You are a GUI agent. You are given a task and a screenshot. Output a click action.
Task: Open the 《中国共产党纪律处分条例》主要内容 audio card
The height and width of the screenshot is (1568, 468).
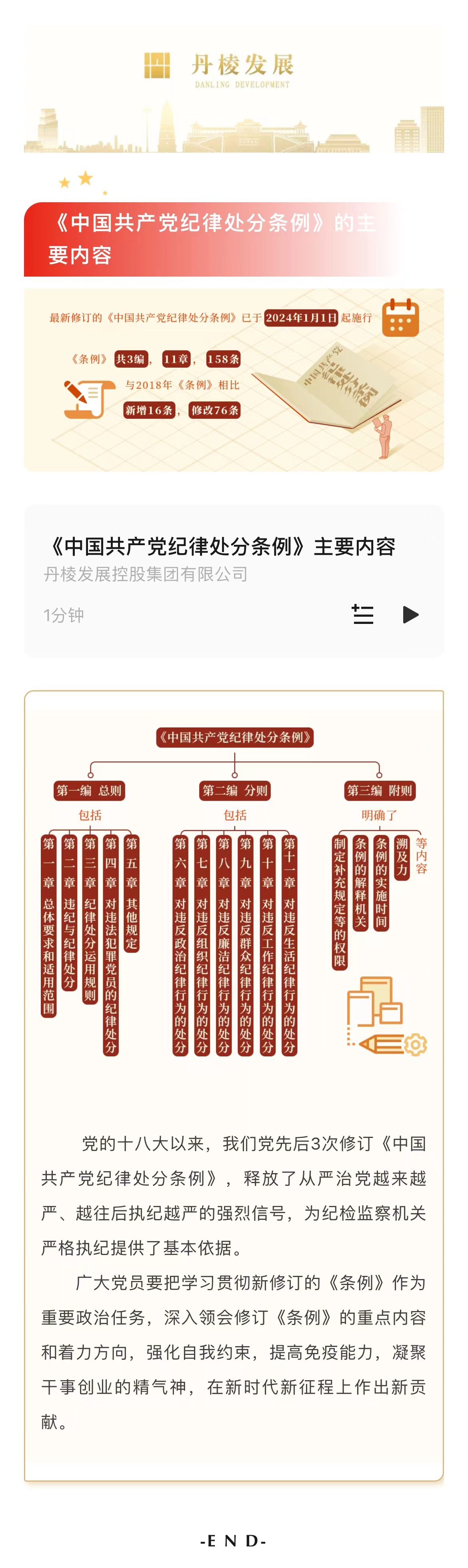[220, 547]
